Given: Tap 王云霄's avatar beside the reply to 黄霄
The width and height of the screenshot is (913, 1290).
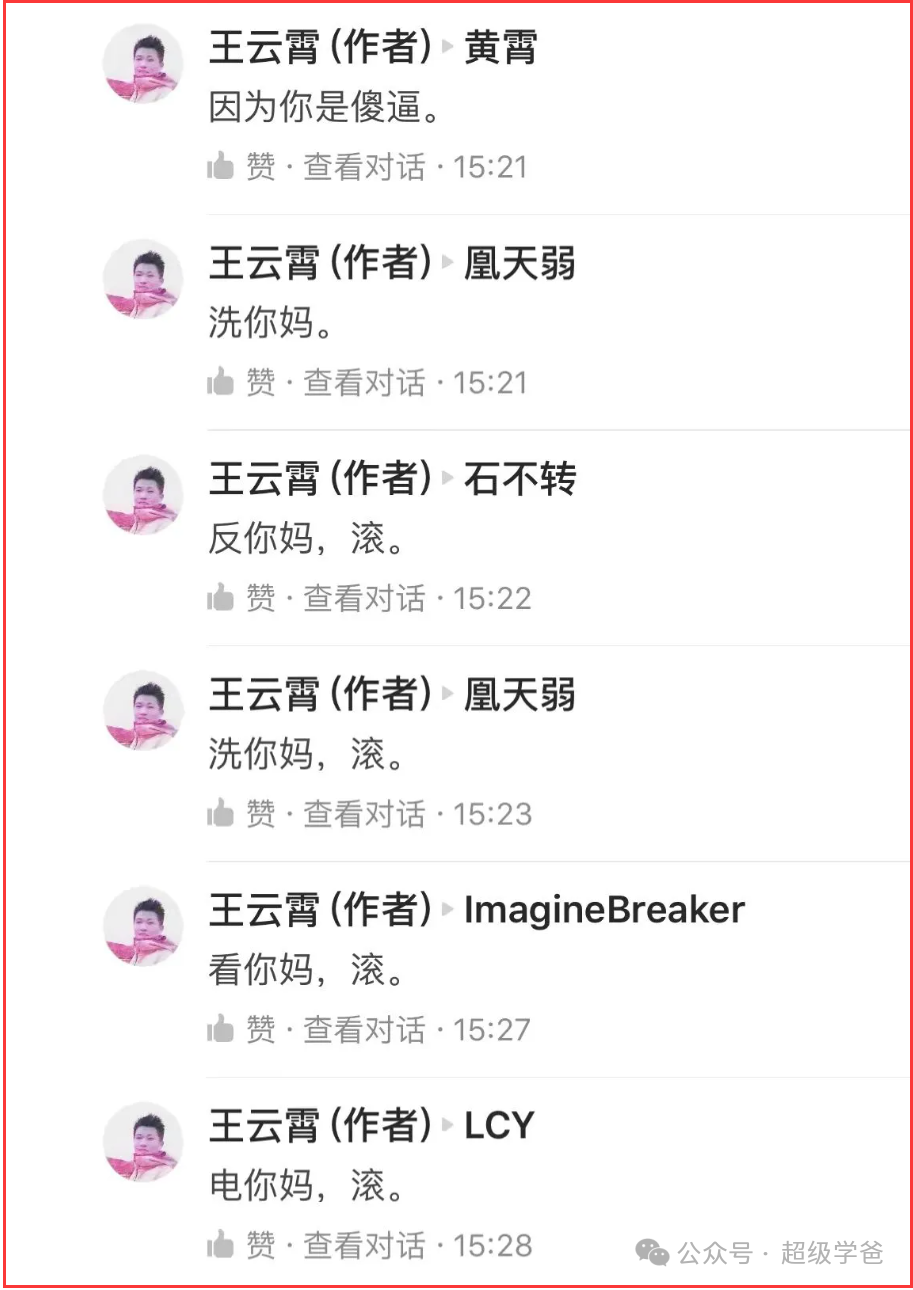Looking at the screenshot, I should click(x=144, y=64).
